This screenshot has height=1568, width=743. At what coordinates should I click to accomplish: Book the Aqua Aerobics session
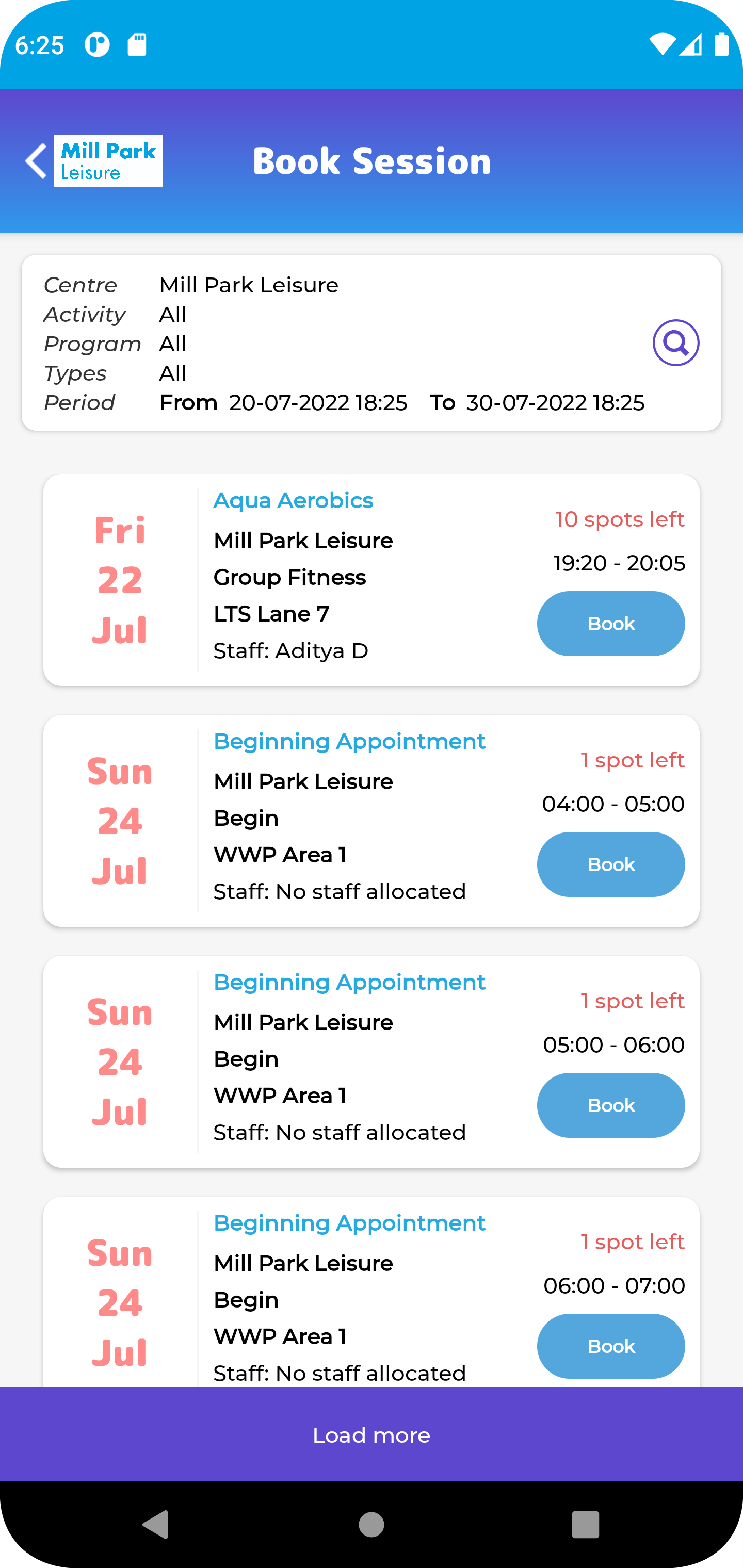[610, 623]
